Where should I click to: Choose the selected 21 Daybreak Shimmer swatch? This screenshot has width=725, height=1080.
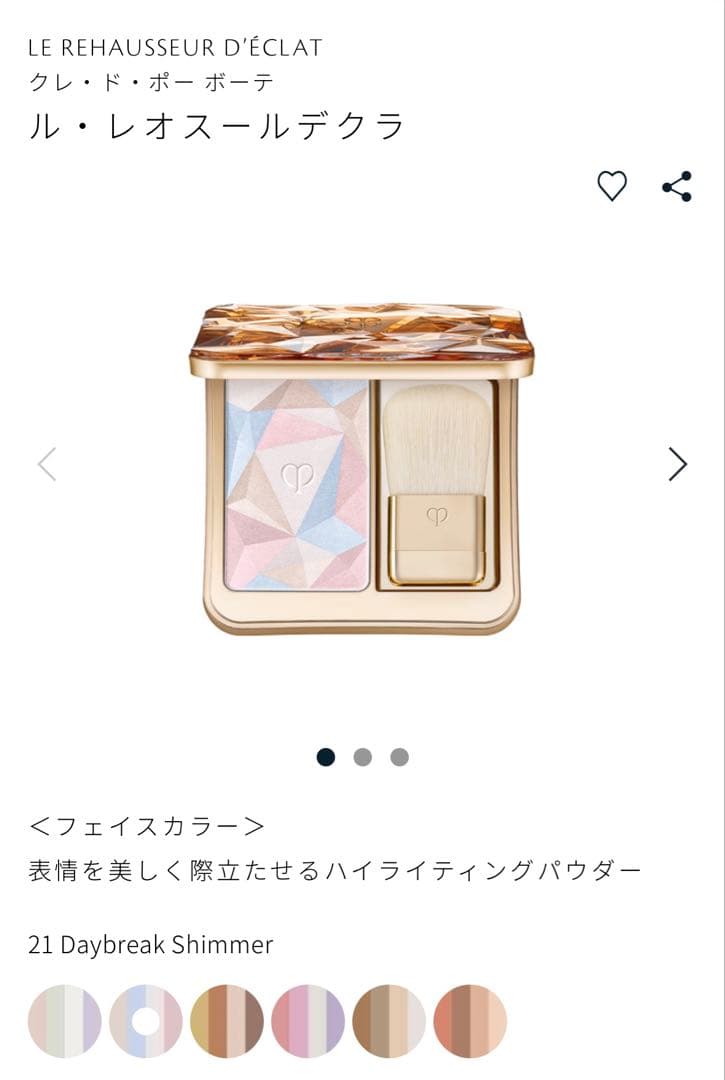pos(146,1021)
